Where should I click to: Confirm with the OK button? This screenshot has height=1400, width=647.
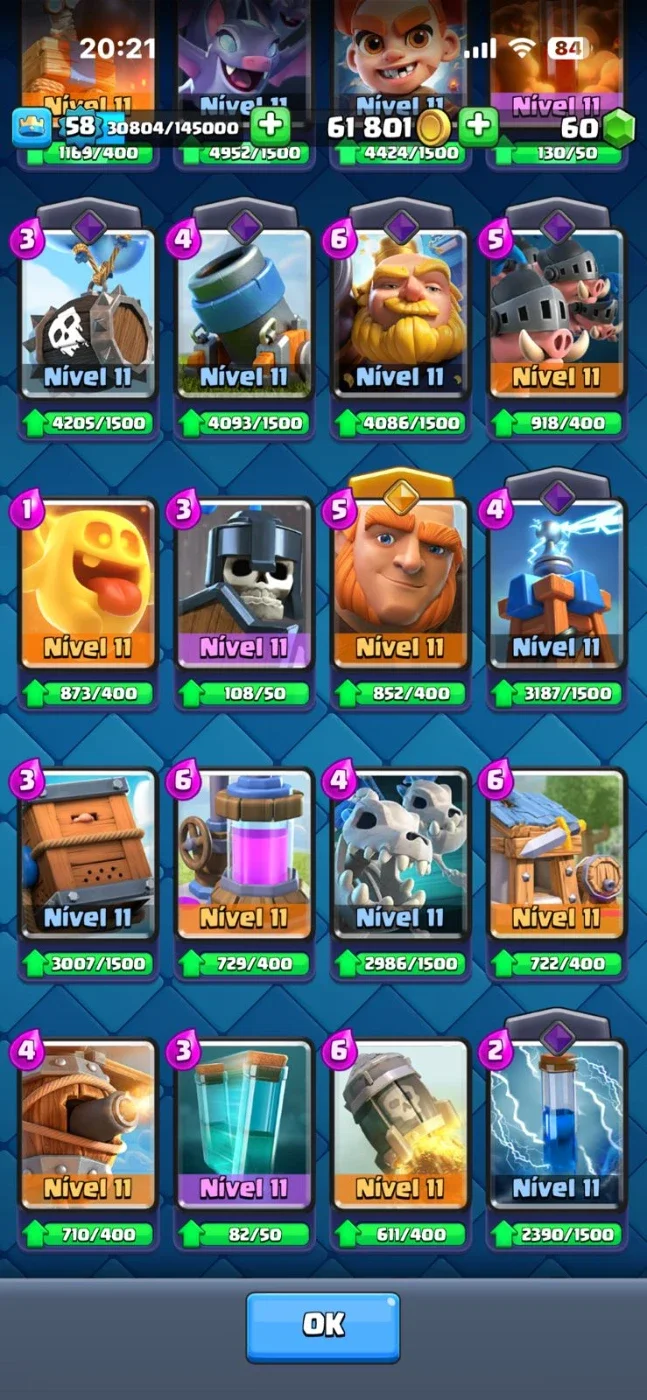pos(323,1326)
